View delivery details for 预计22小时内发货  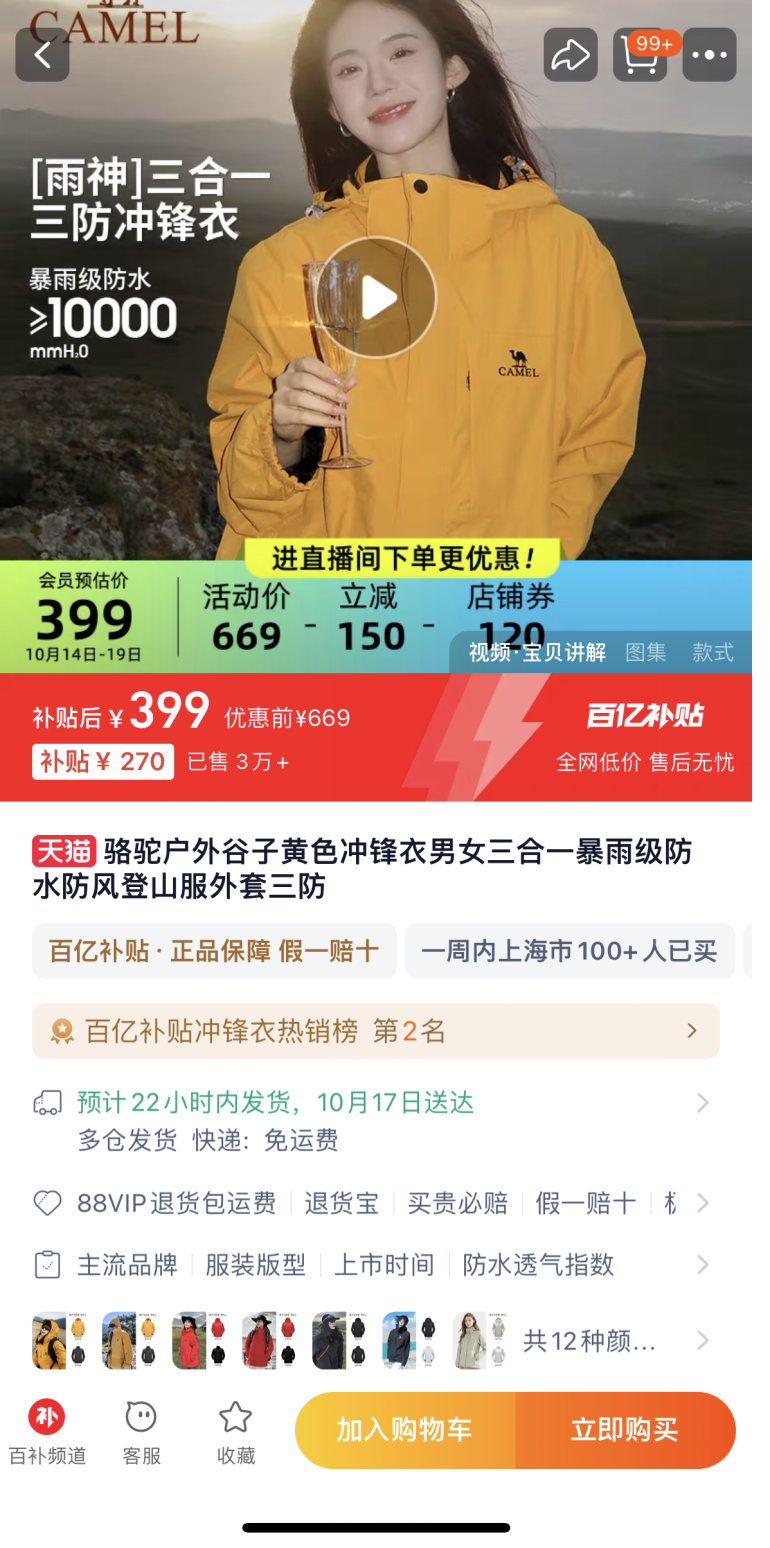click(376, 1103)
